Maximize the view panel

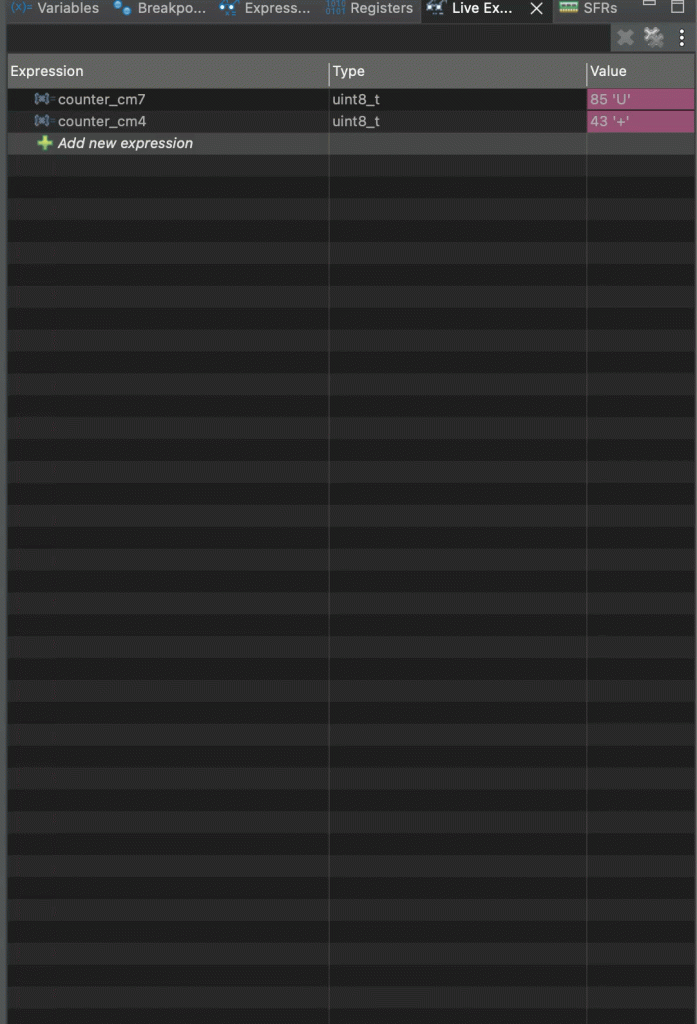(x=676, y=7)
